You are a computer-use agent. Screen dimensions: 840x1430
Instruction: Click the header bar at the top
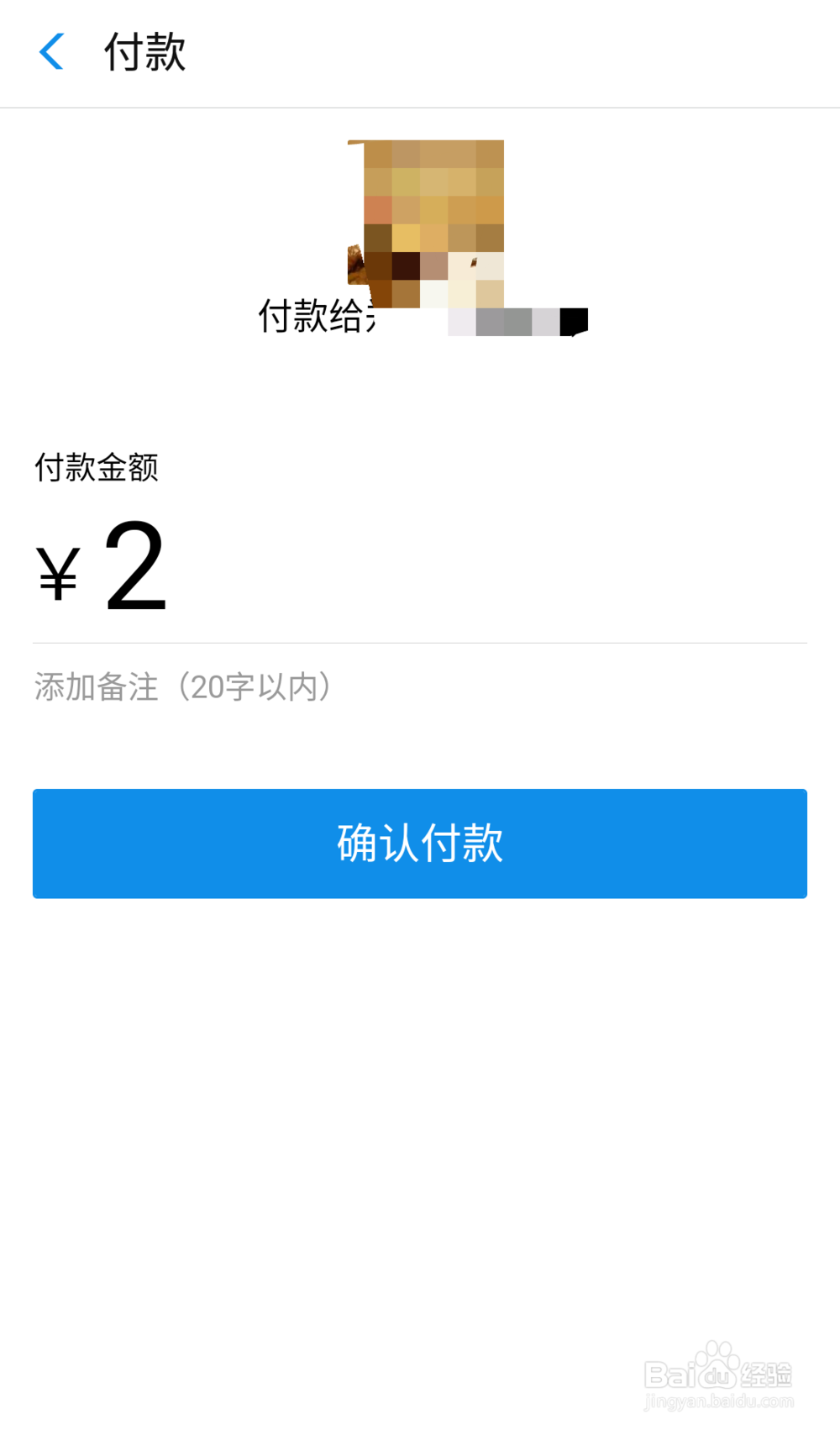[x=419, y=52]
